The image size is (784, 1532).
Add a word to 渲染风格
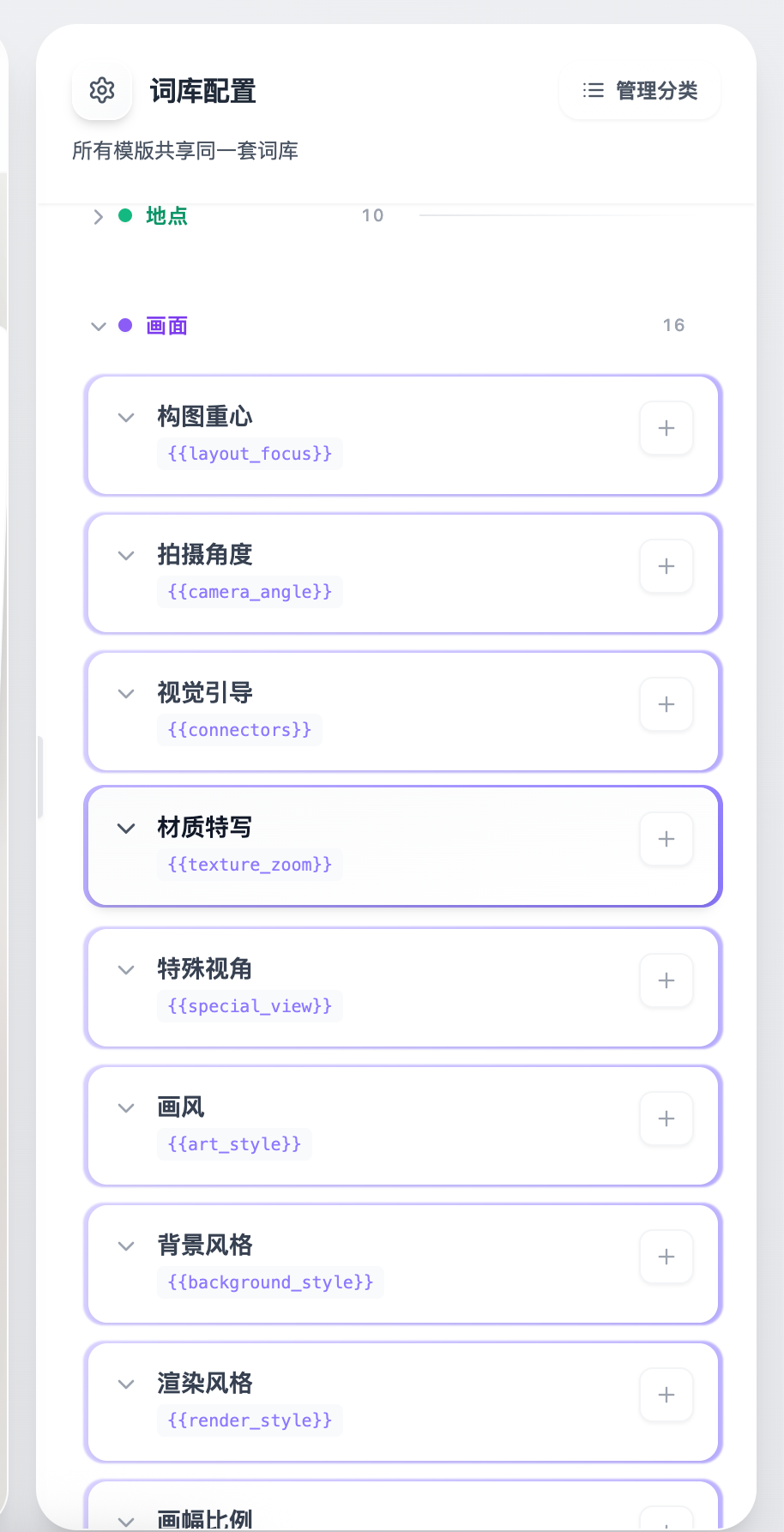click(666, 1395)
